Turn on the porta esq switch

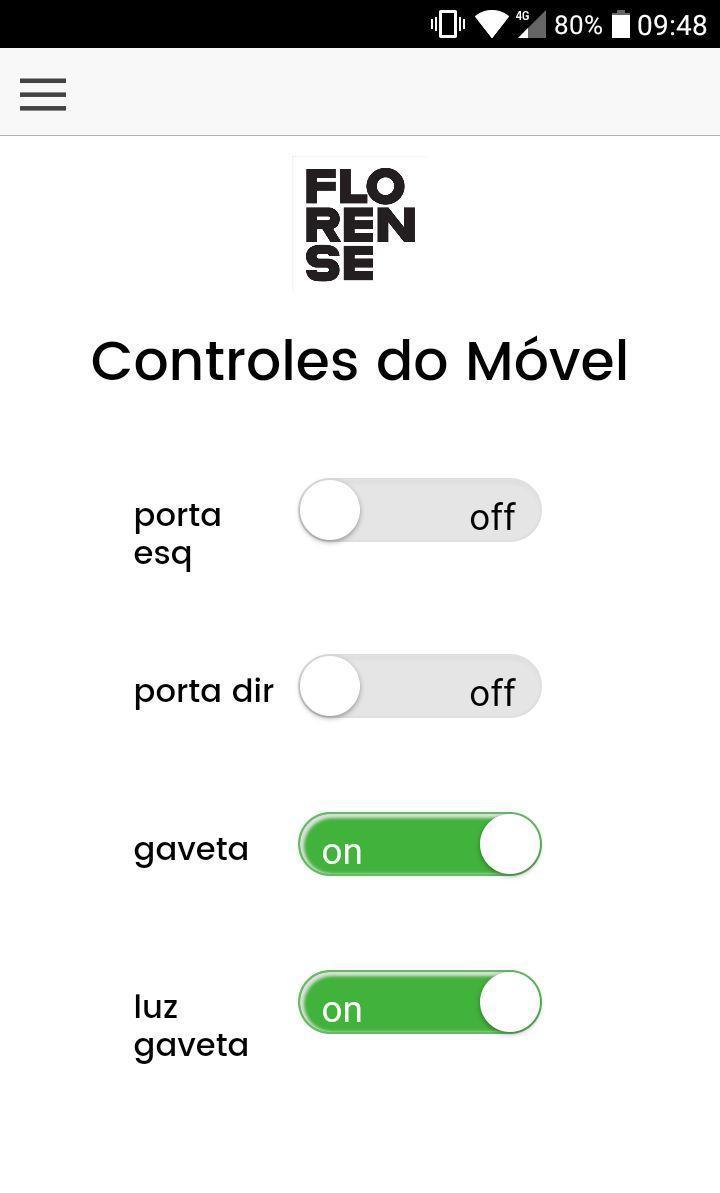(x=419, y=511)
